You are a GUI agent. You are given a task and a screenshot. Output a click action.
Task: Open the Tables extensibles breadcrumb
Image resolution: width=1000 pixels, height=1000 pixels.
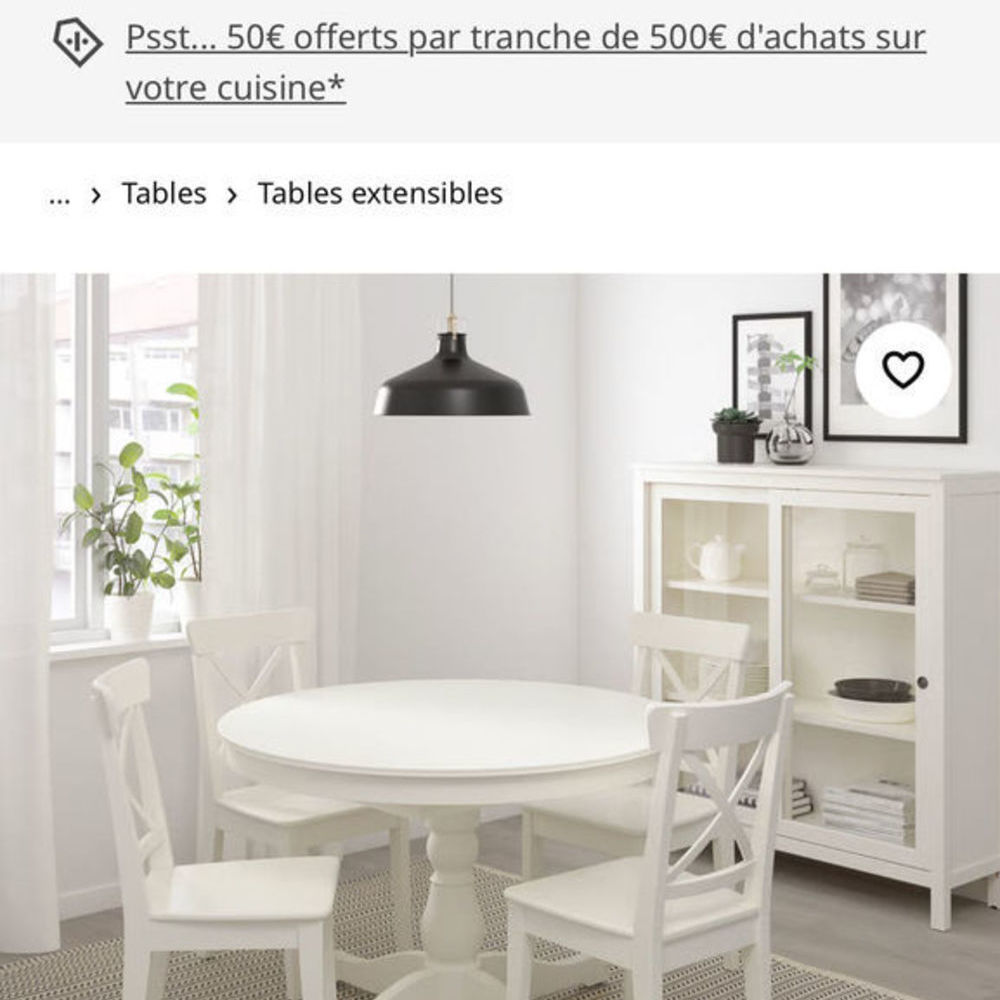[x=380, y=193]
